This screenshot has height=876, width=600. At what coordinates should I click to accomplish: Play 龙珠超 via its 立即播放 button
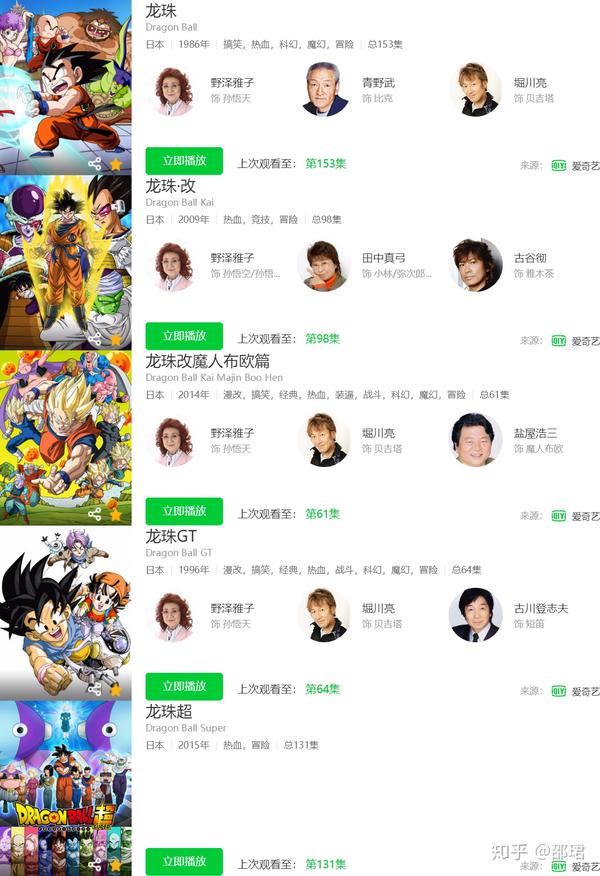(x=184, y=861)
